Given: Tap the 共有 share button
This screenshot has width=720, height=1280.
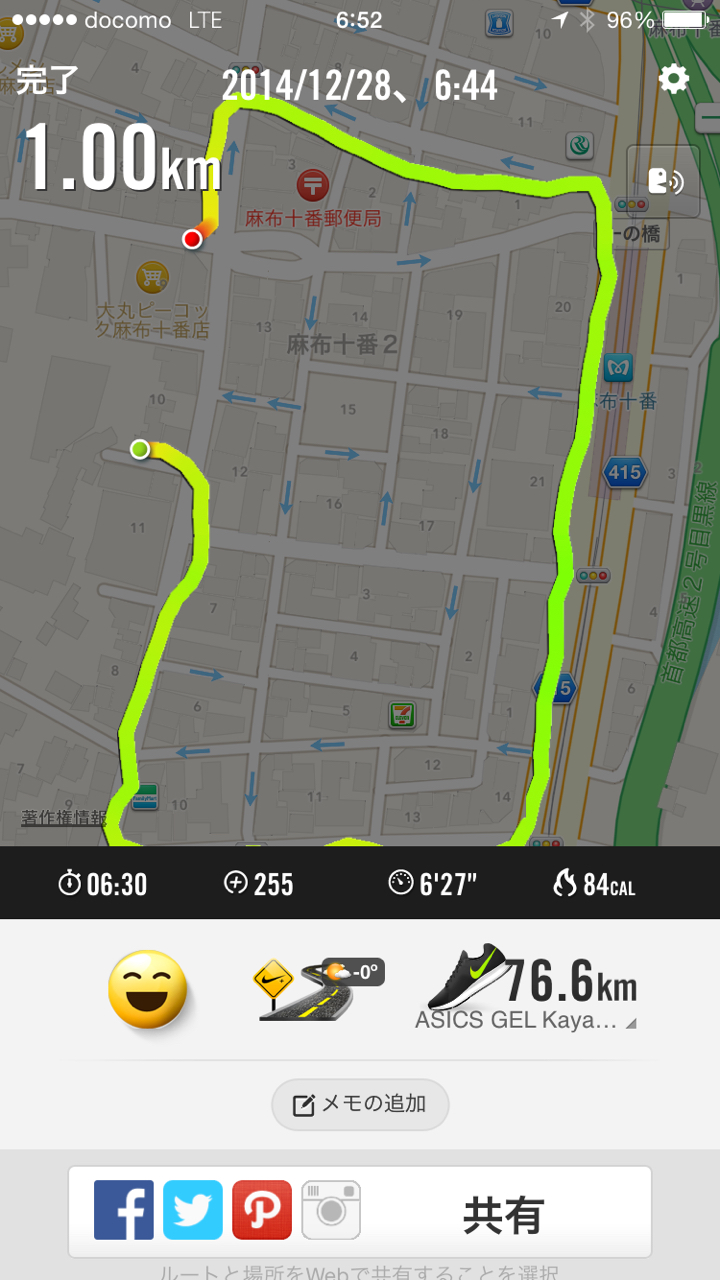Looking at the screenshot, I should (x=503, y=1214).
